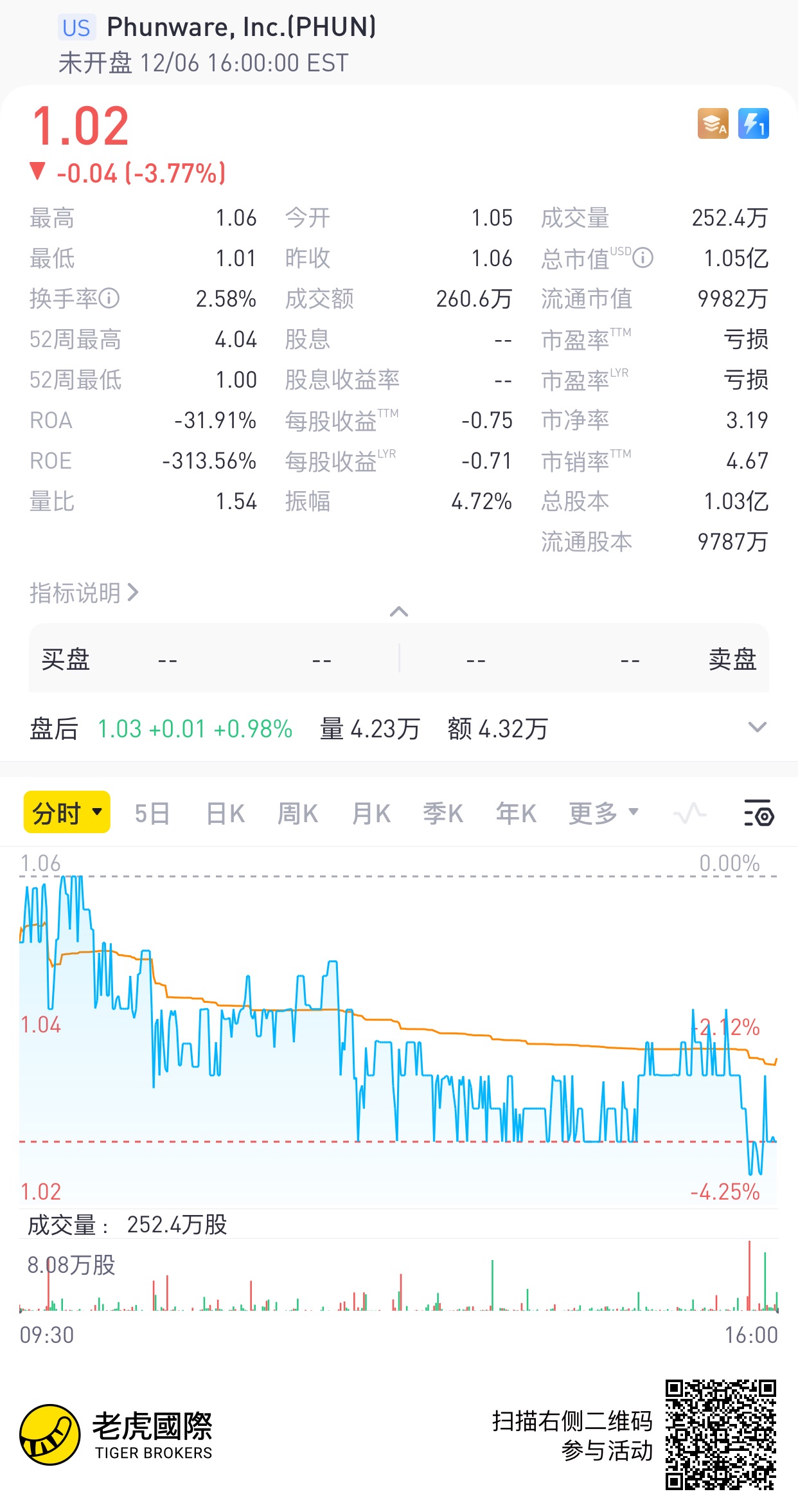Tap the waveform indicator icon
The height and width of the screenshot is (1512, 798).
click(689, 814)
